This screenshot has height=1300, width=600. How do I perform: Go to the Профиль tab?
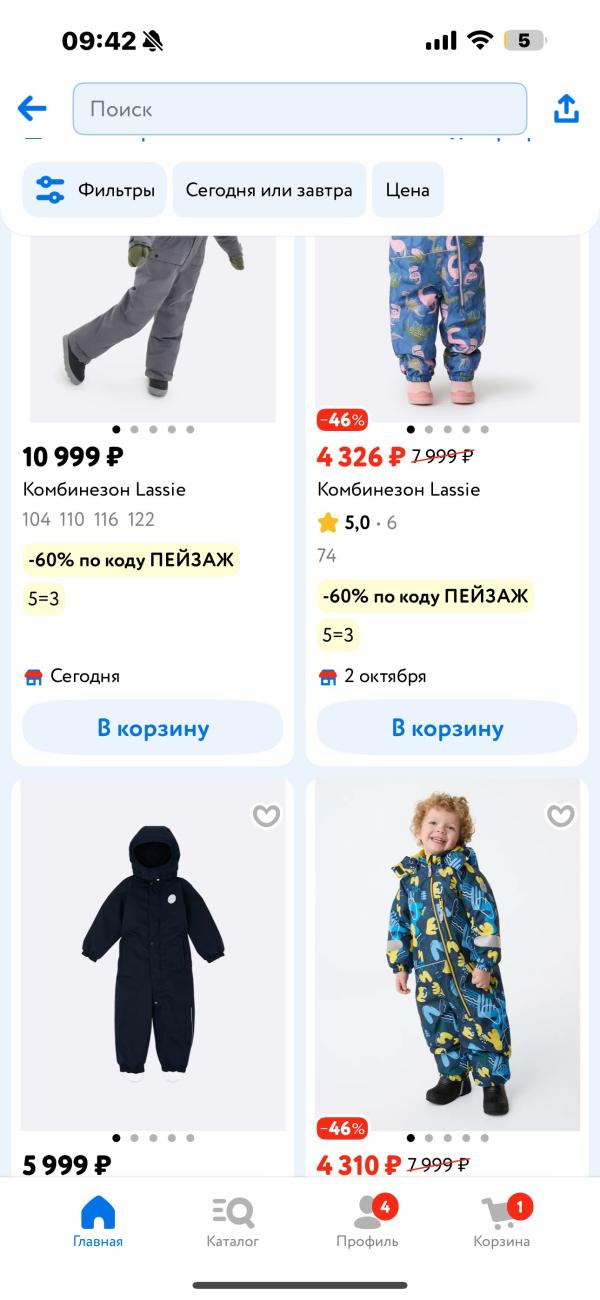pos(367,1222)
